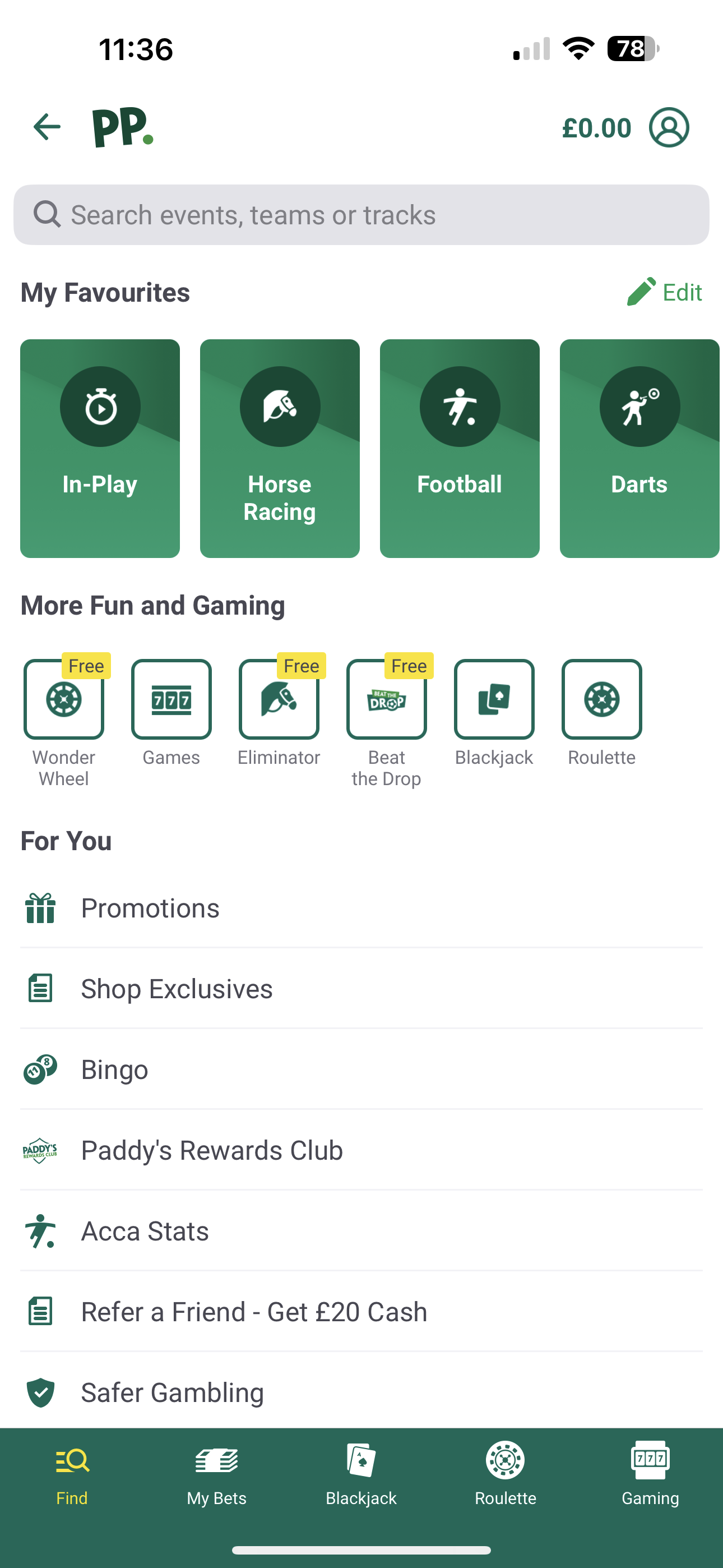Viewport: 723px width, 1568px height.
Task: Launch Beat the Drop
Action: (x=387, y=699)
